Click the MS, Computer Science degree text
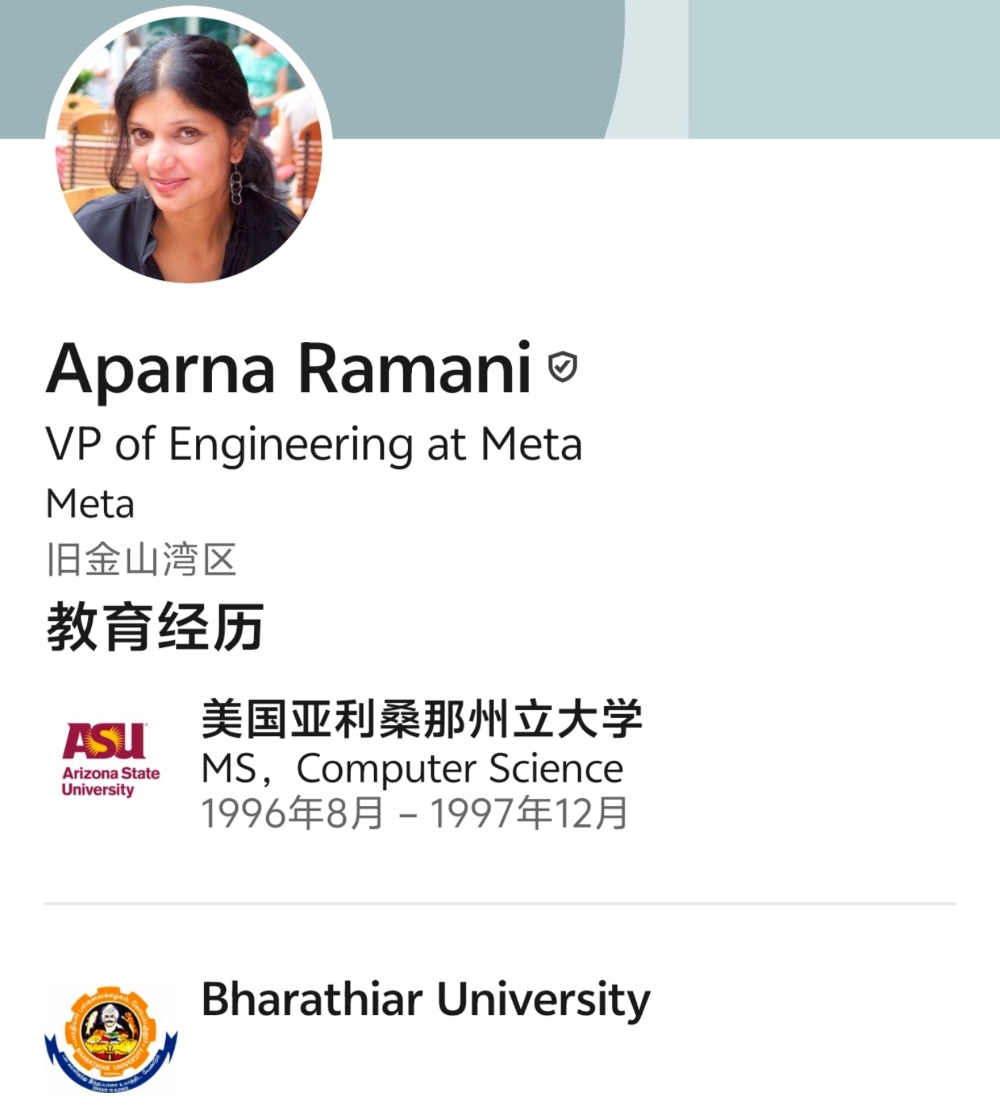The width and height of the screenshot is (1000, 1117). click(x=410, y=768)
